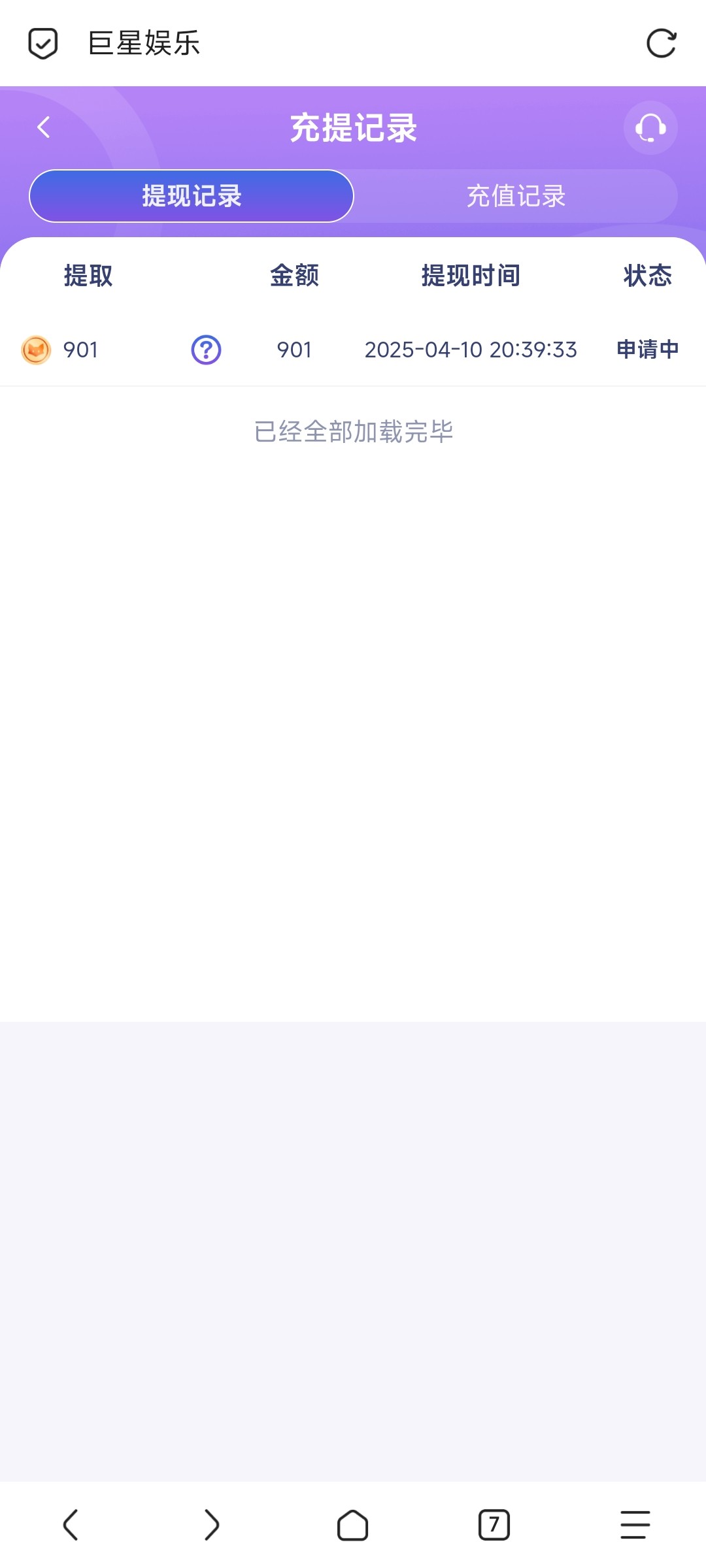Viewport: 706px width, 1568px height.
Task: Open the browser menu with three lines
Action: tap(635, 1525)
